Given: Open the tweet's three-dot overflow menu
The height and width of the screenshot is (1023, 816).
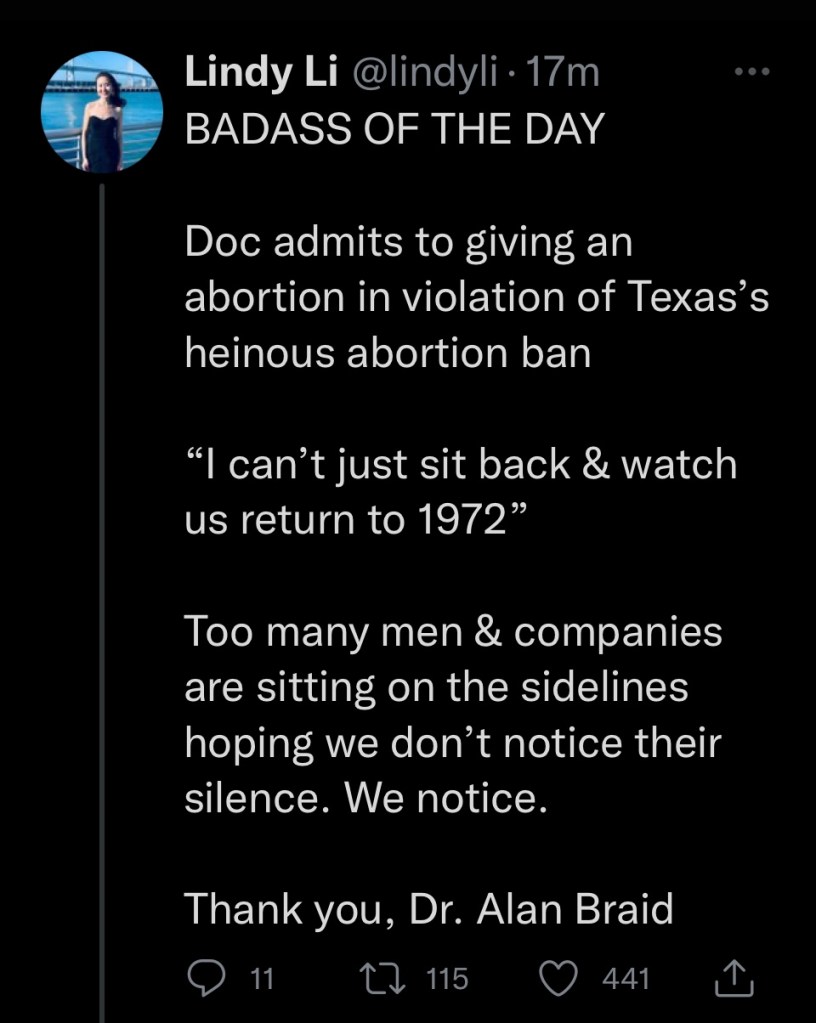Looking at the screenshot, I should 752,72.
